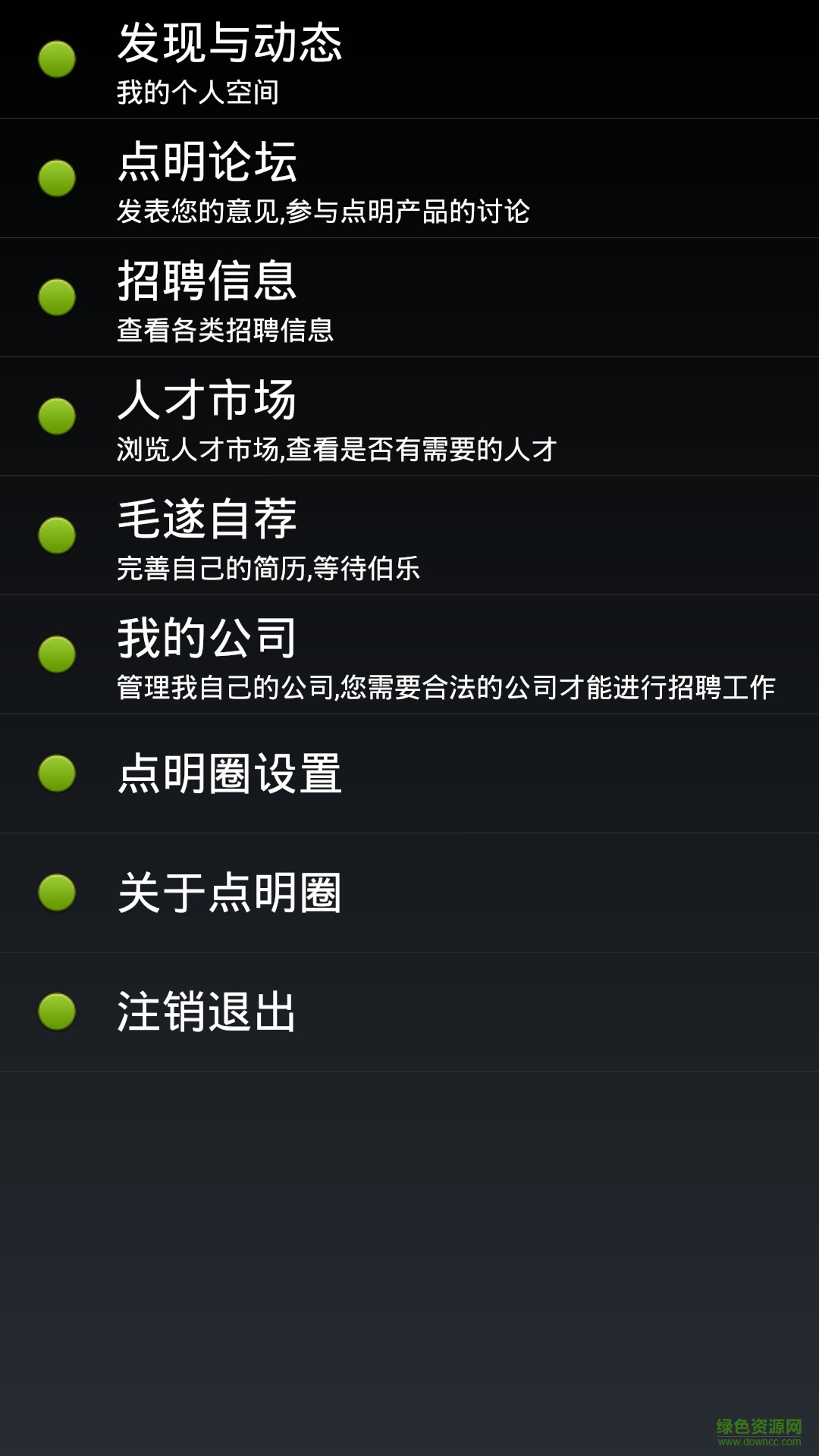The image size is (819, 1456).
Task: Click the green dot beside 关于点明圈
Action: (55, 893)
